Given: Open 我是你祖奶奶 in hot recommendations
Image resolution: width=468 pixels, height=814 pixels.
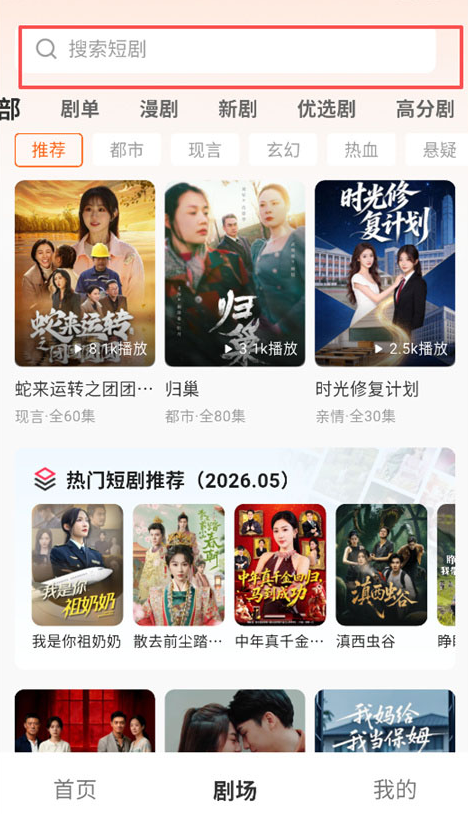Looking at the screenshot, I should click(x=77, y=565).
